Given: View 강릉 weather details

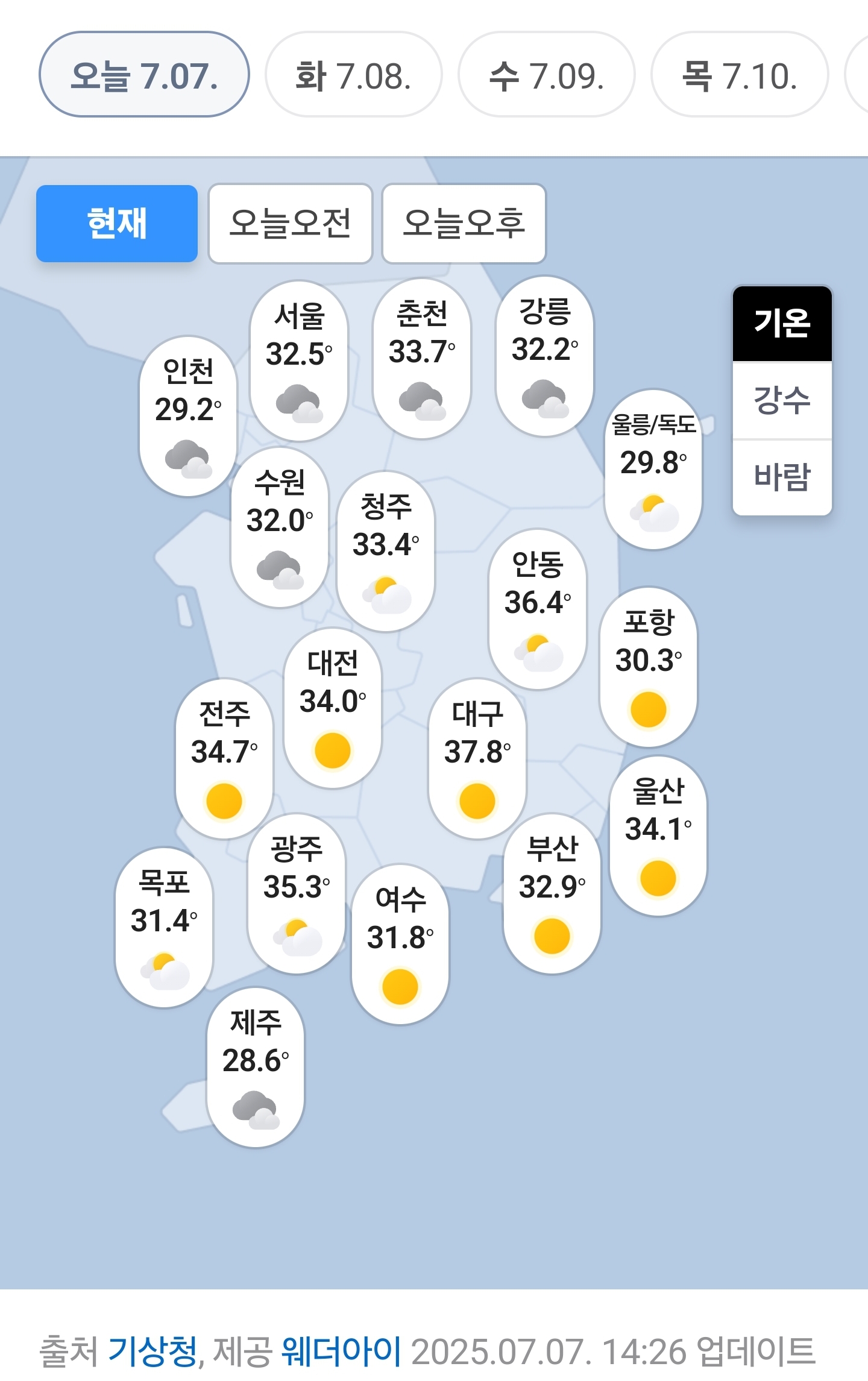Looking at the screenshot, I should [545, 356].
